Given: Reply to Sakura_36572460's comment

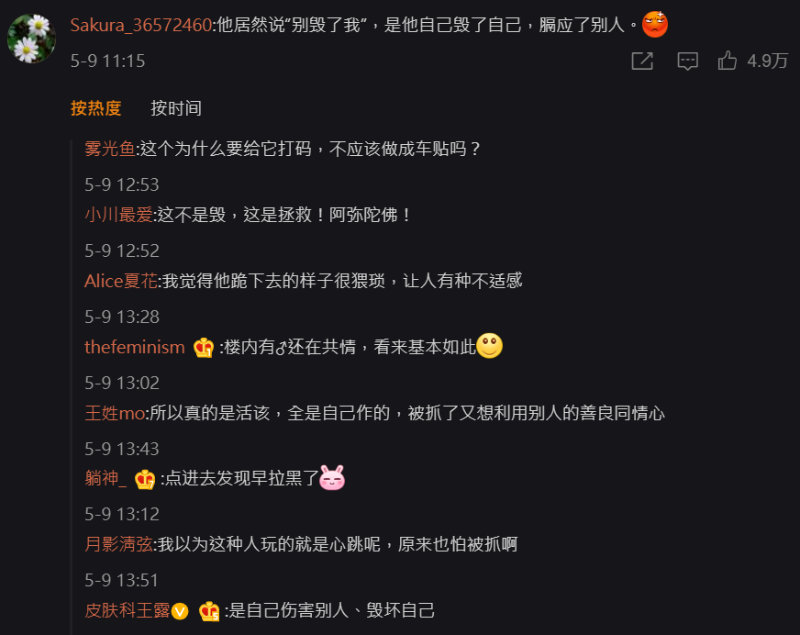Looking at the screenshot, I should pyautogui.click(x=687, y=61).
